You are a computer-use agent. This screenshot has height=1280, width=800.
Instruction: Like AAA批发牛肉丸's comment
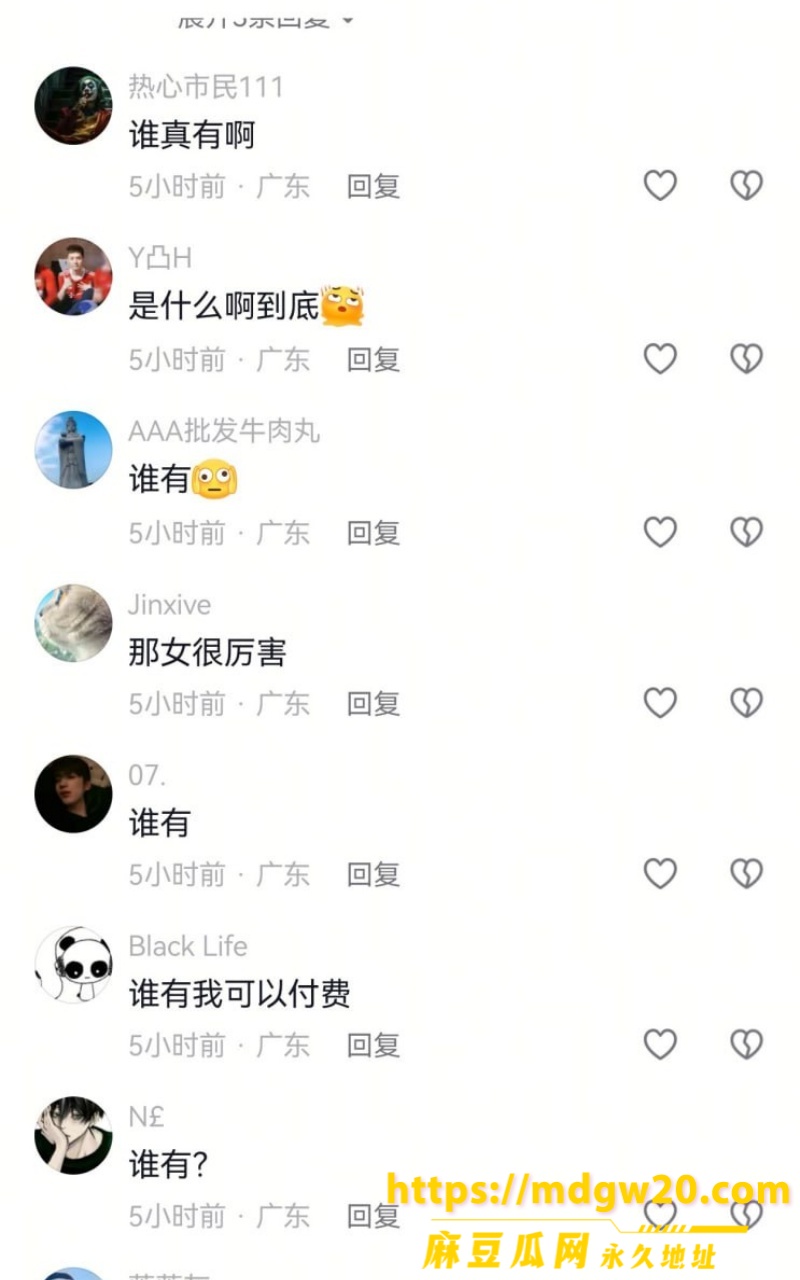pos(660,532)
